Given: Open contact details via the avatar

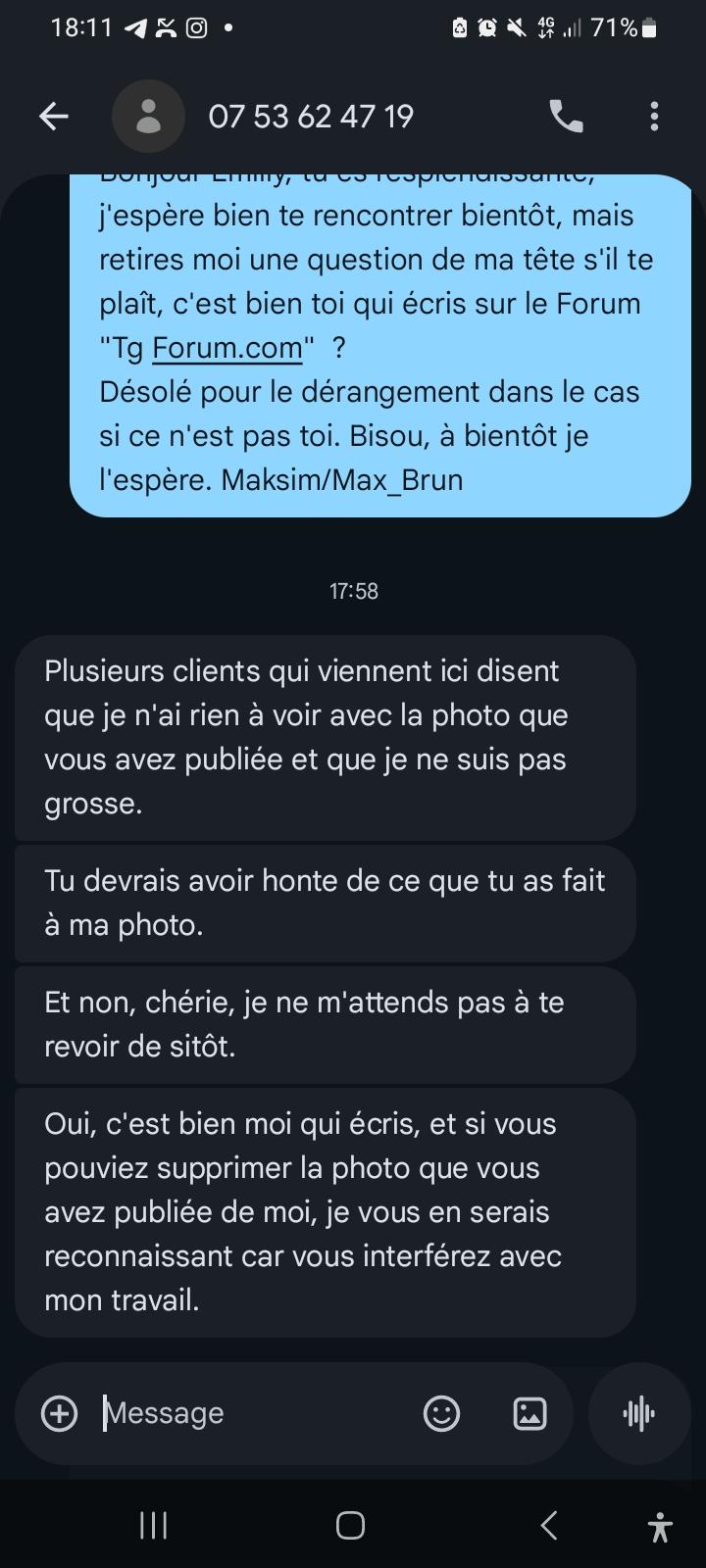Looking at the screenshot, I should [148, 117].
